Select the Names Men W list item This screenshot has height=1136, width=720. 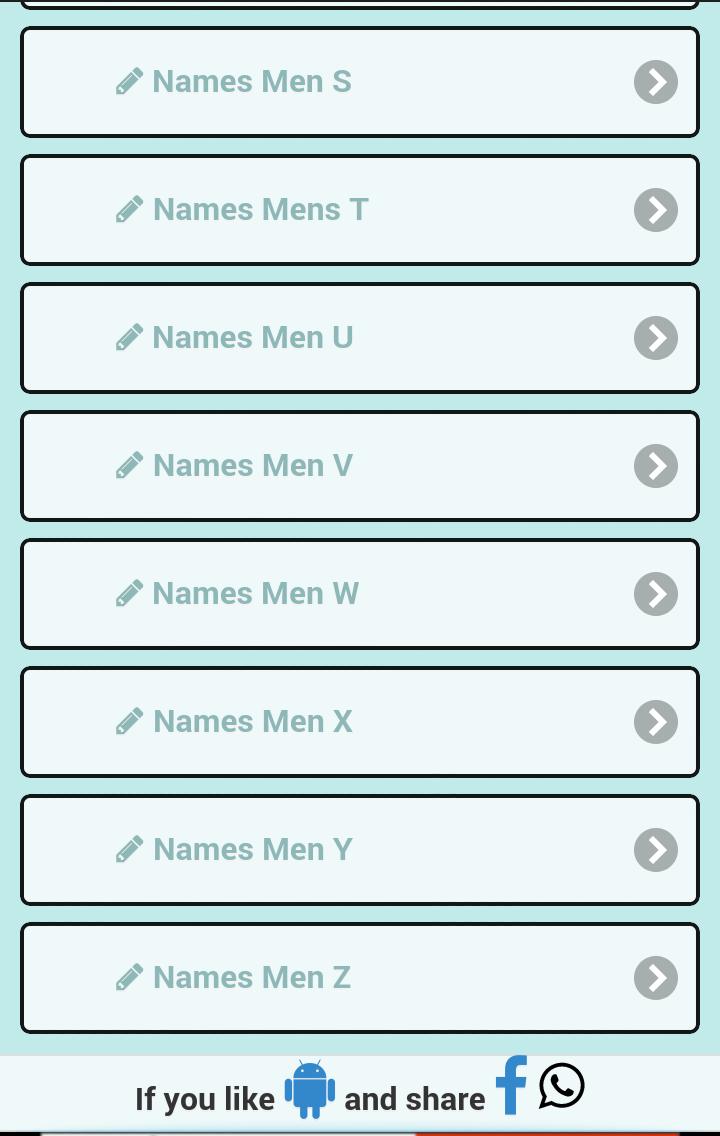click(360, 593)
